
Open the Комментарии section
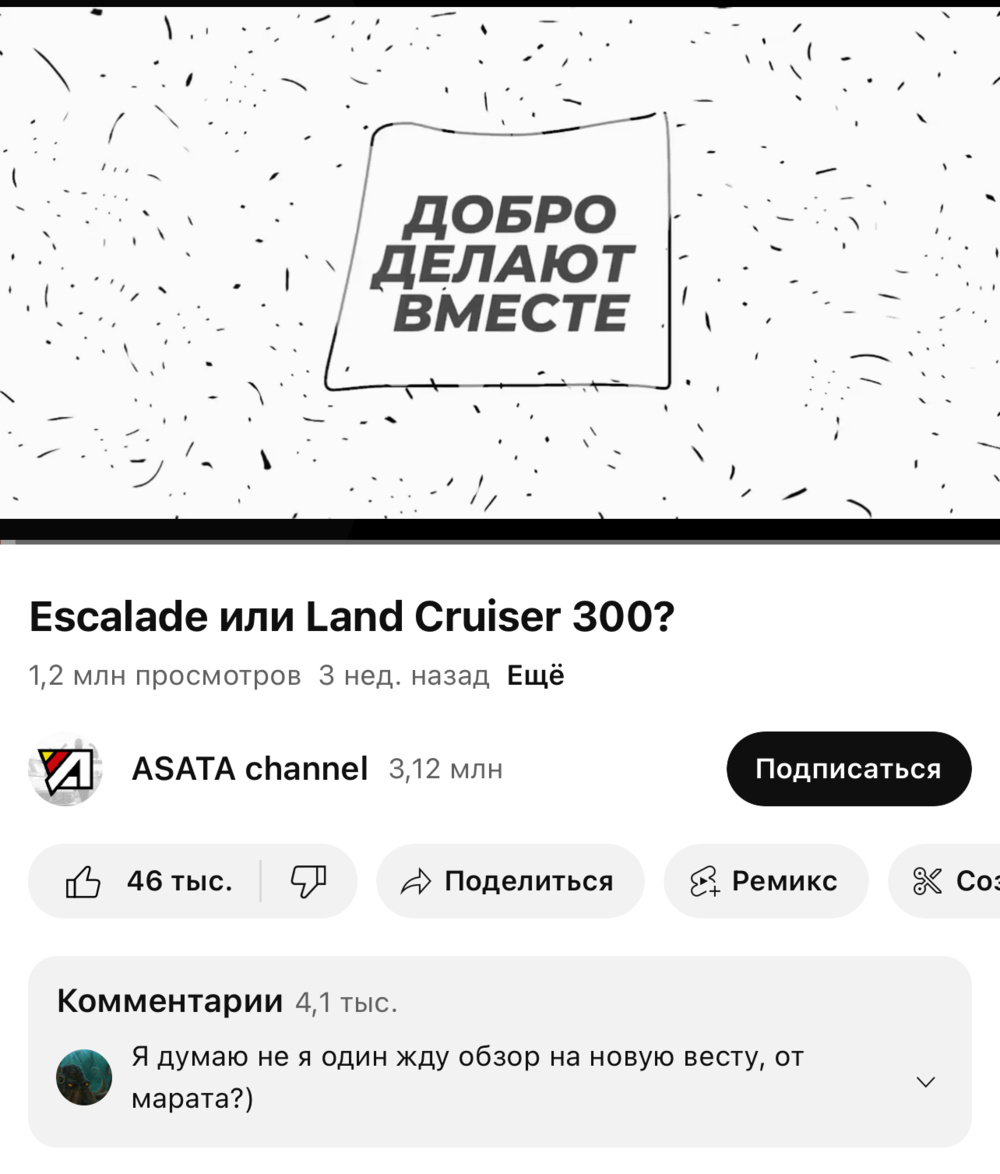pyautogui.click(x=498, y=1050)
